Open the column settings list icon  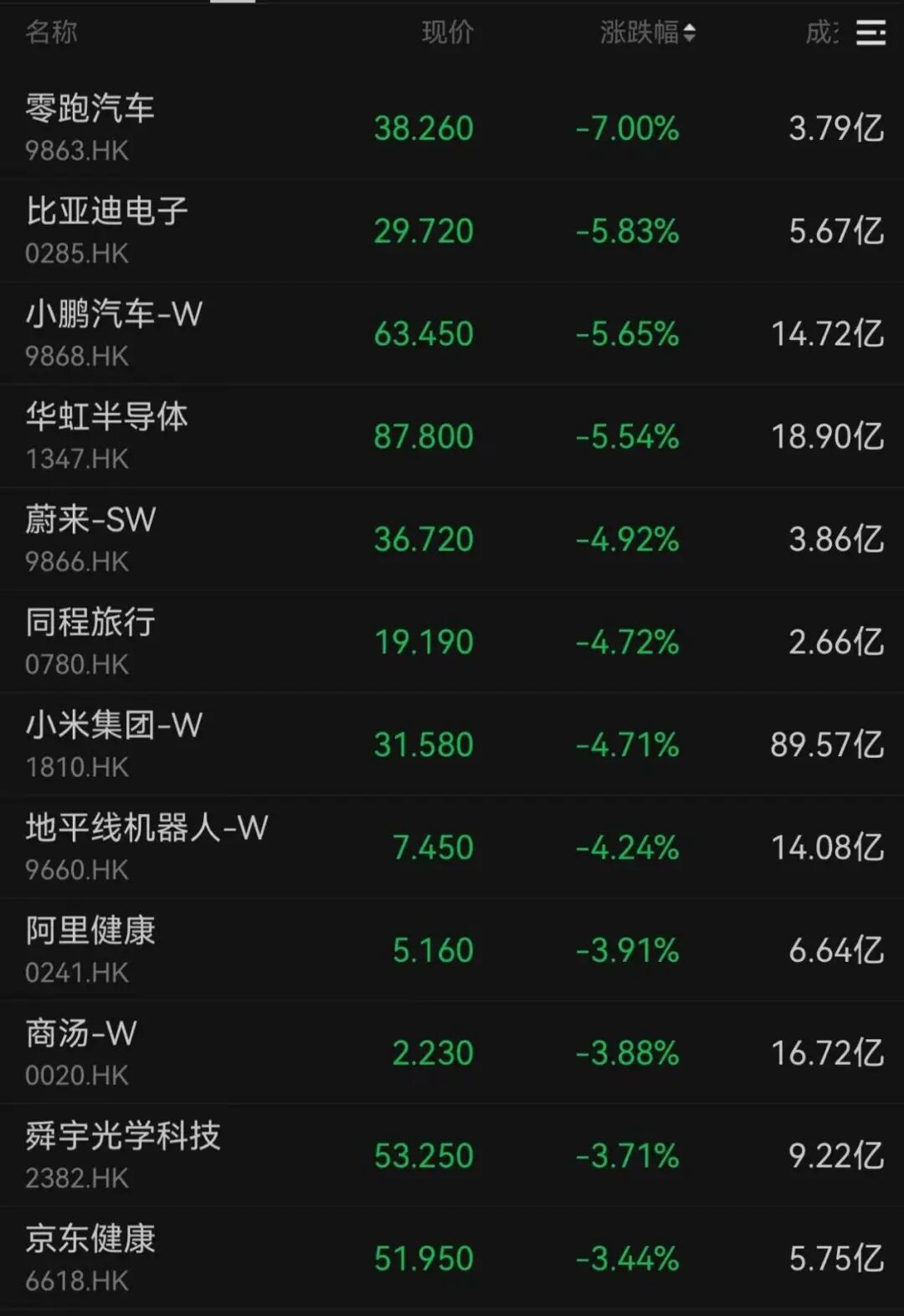point(871,33)
